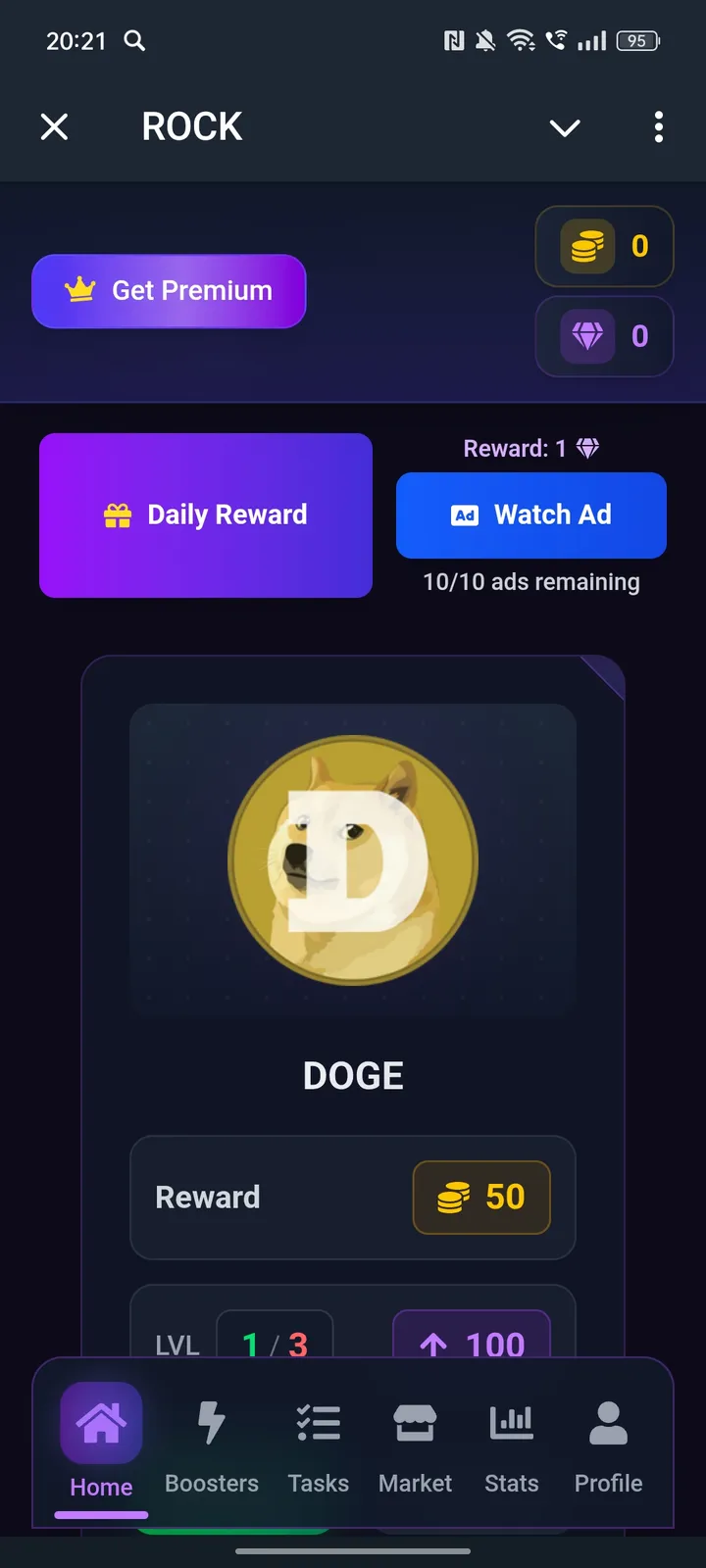Go to the Home tab
Screen dimensions: 706x1568
click(101, 1441)
